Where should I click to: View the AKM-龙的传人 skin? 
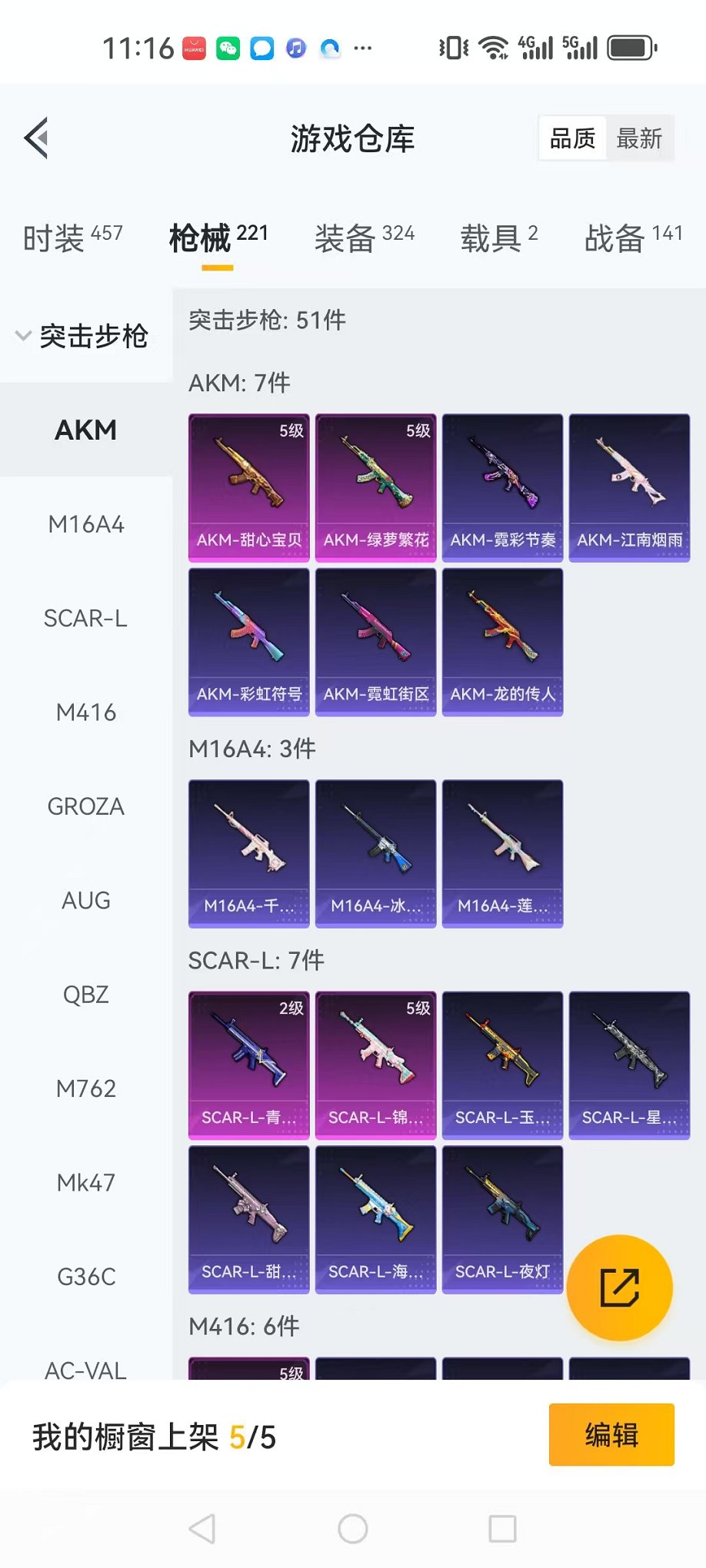coord(502,642)
